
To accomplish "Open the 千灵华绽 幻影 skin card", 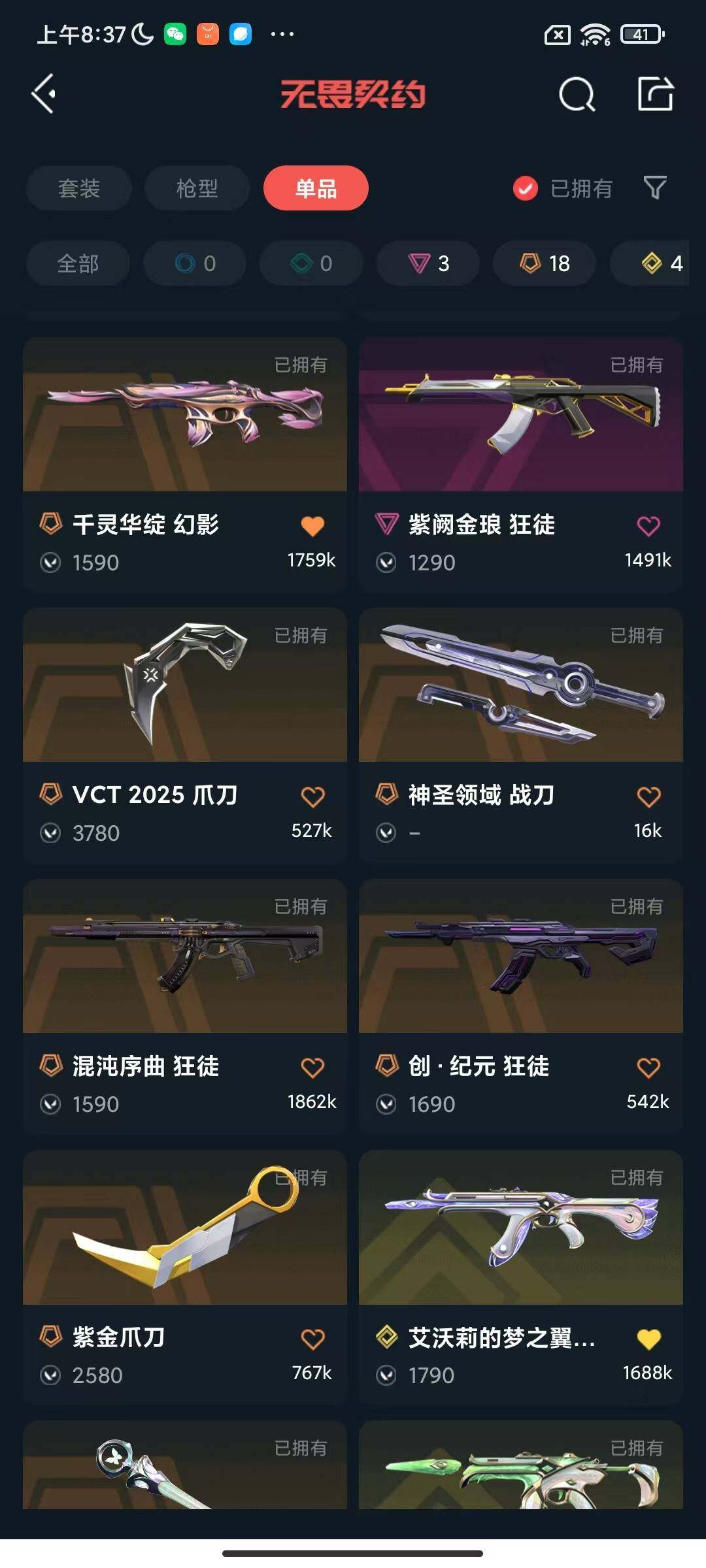I will coord(185,418).
